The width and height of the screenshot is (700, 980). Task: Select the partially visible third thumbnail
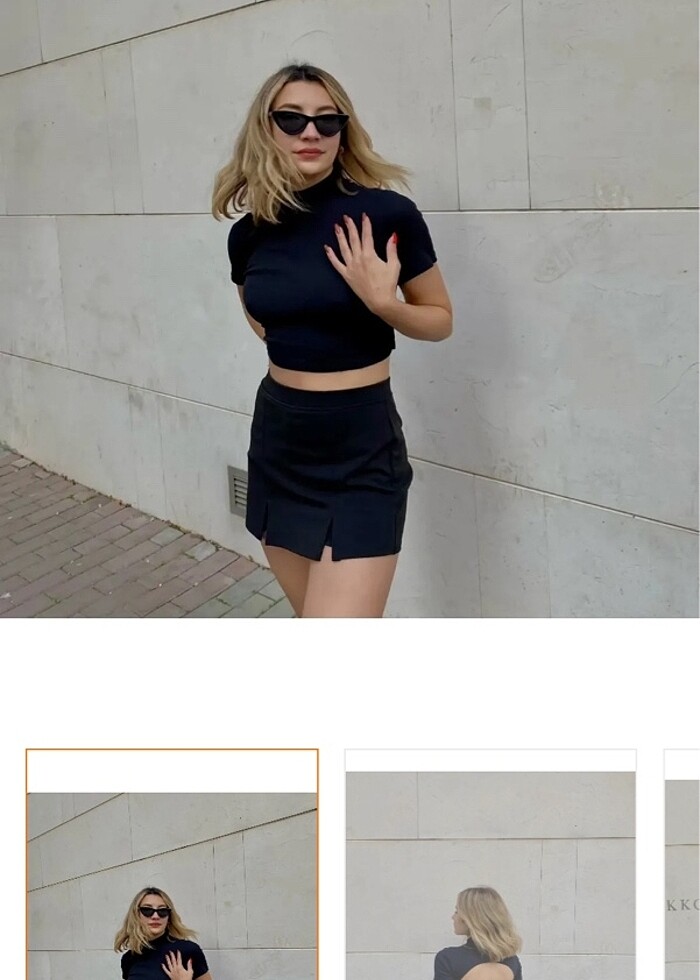pyautogui.click(x=682, y=865)
